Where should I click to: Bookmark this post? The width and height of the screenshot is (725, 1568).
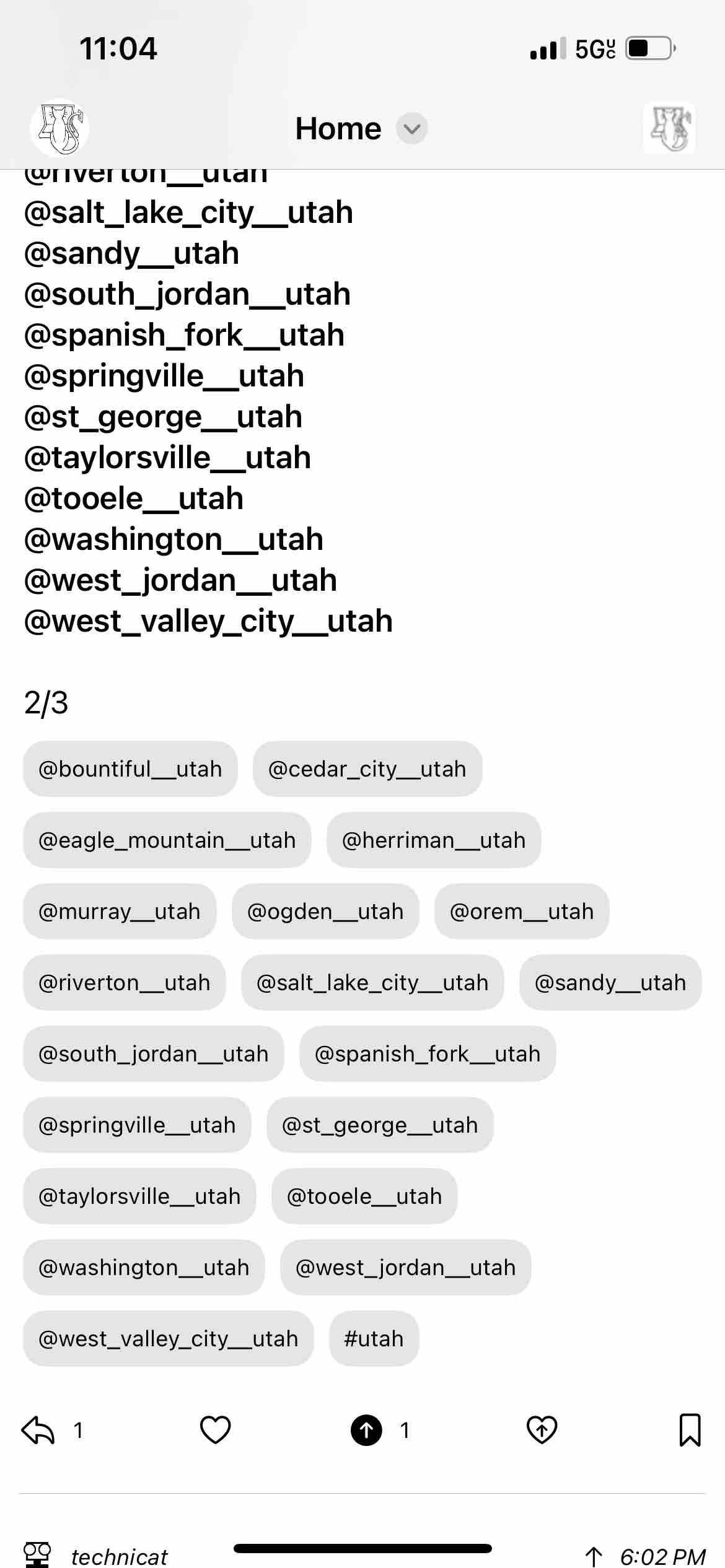pos(690,1431)
